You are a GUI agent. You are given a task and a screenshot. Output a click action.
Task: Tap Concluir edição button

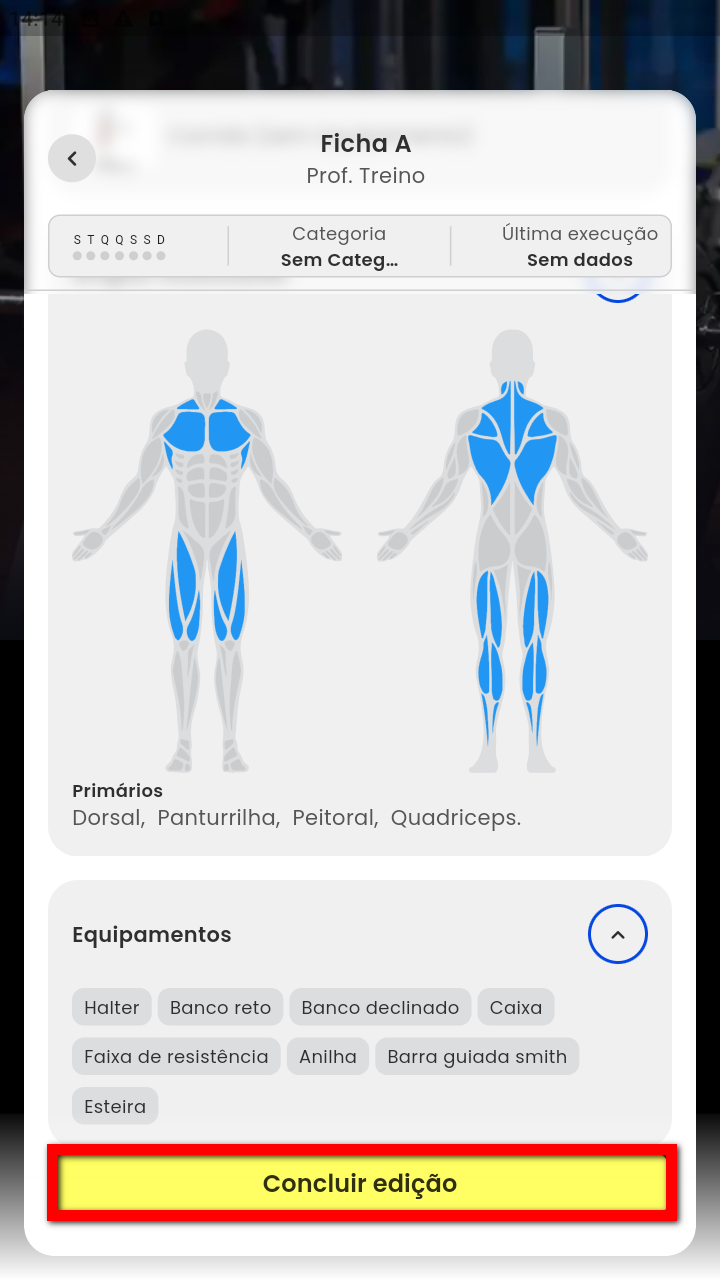(361, 1183)
